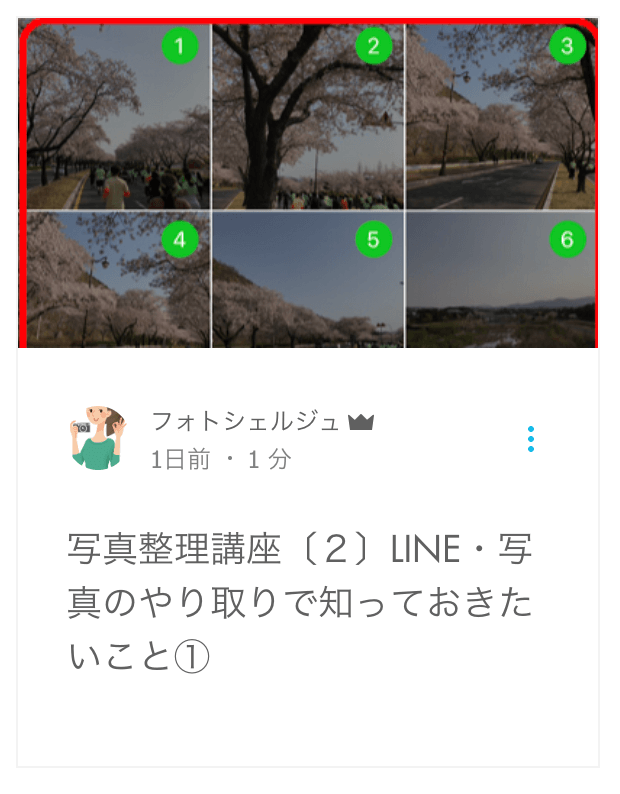Open the post's three-dot options menu
The height and width of the screenshot is (794, 620).
tap(530, 439)
